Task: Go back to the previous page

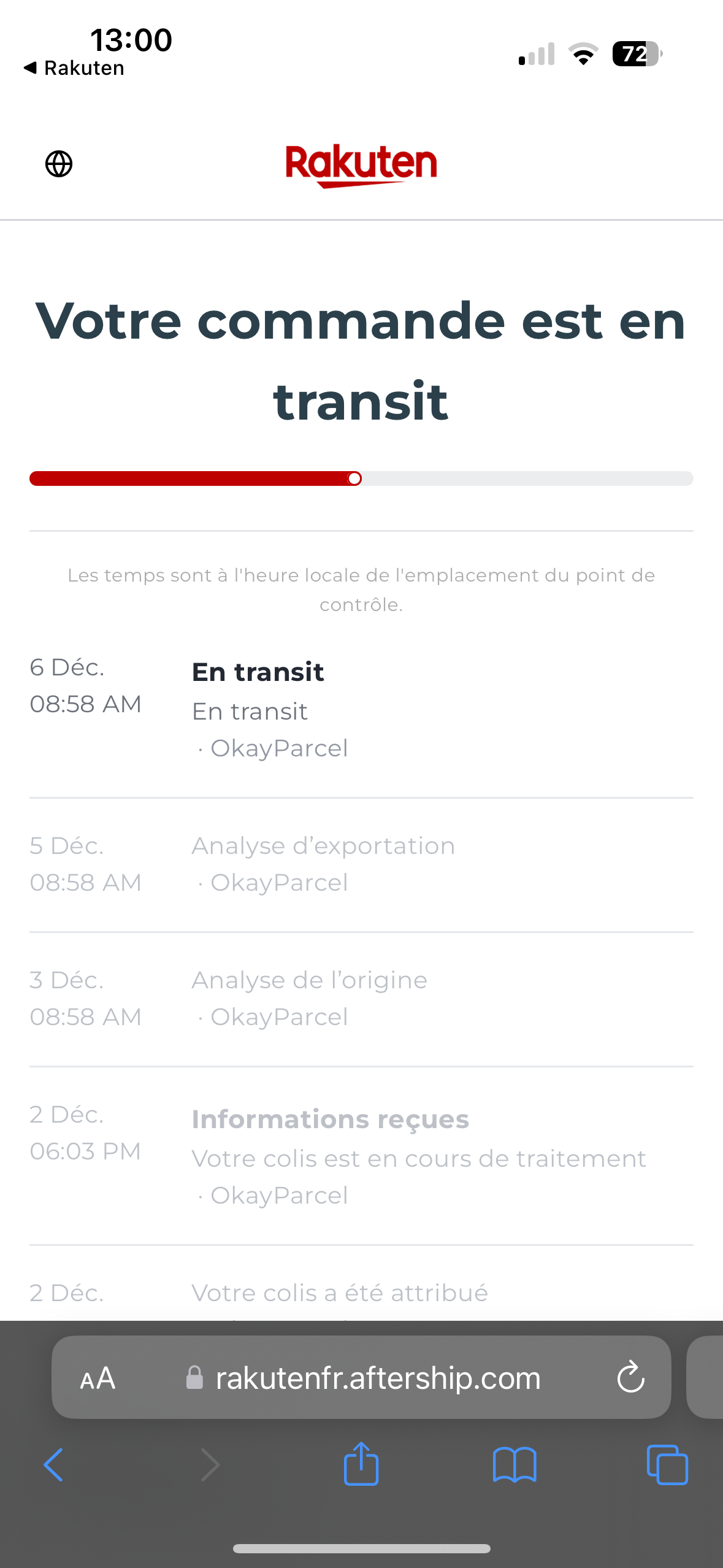Action: pyautogui.click(x=54, y=1465)
